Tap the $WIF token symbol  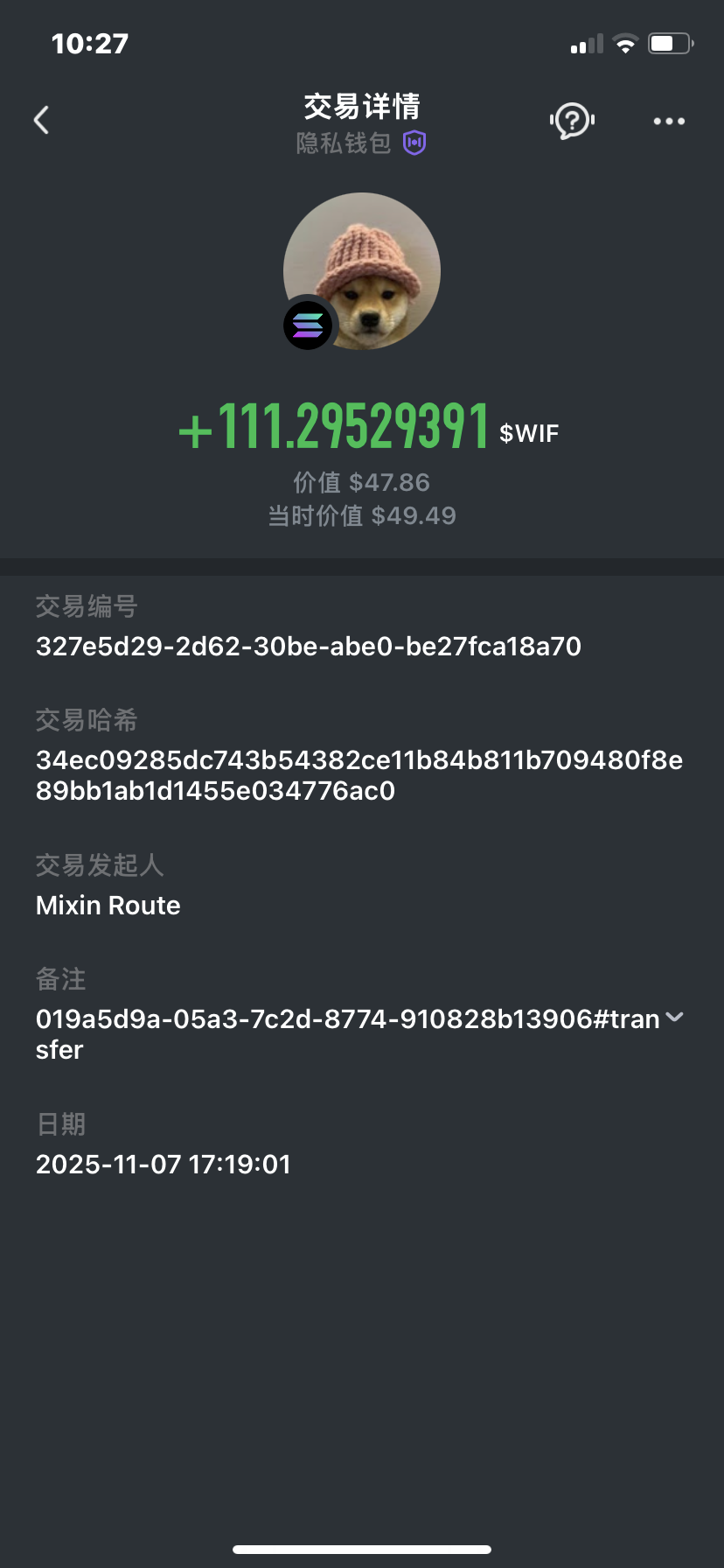[x=526, y=433]
